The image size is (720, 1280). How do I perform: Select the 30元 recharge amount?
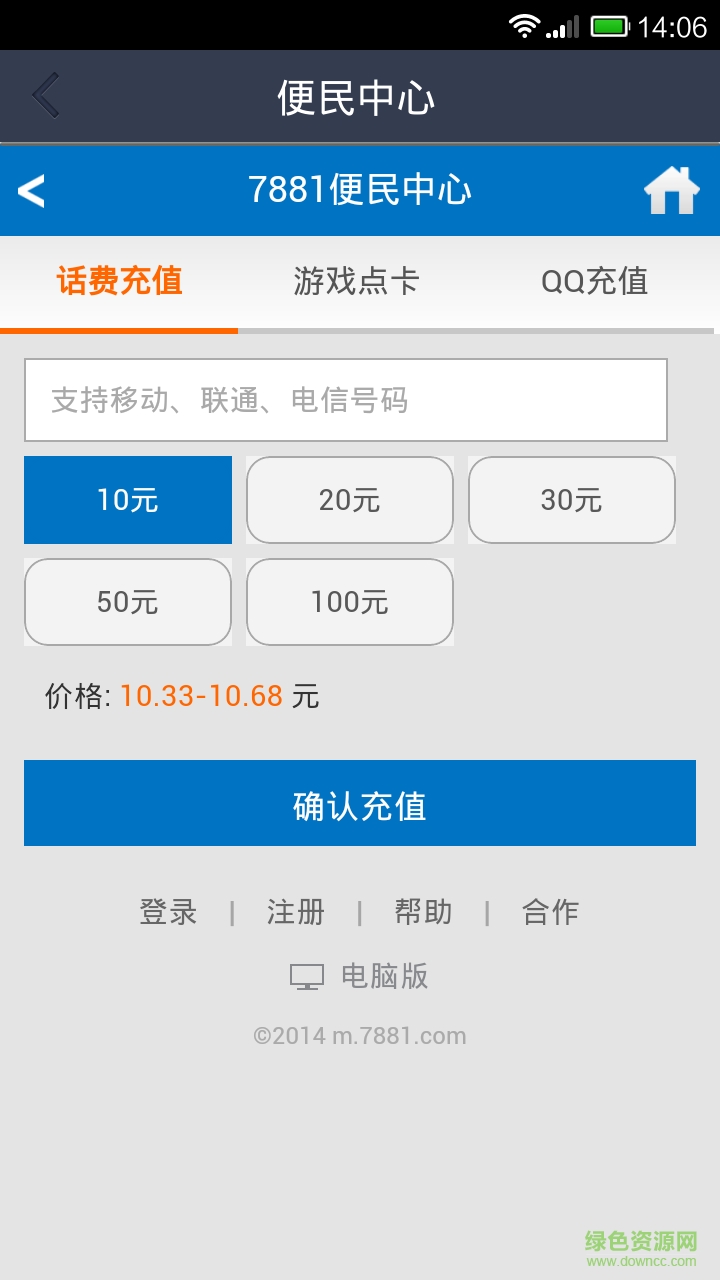571,500
